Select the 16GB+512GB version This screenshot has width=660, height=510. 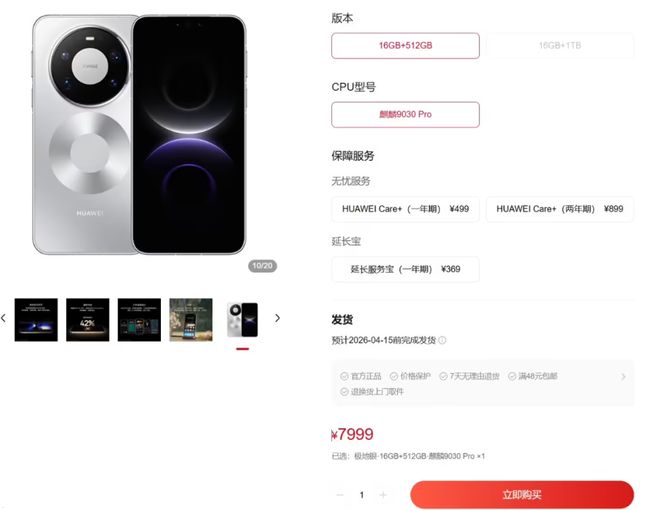pos(405,46)
